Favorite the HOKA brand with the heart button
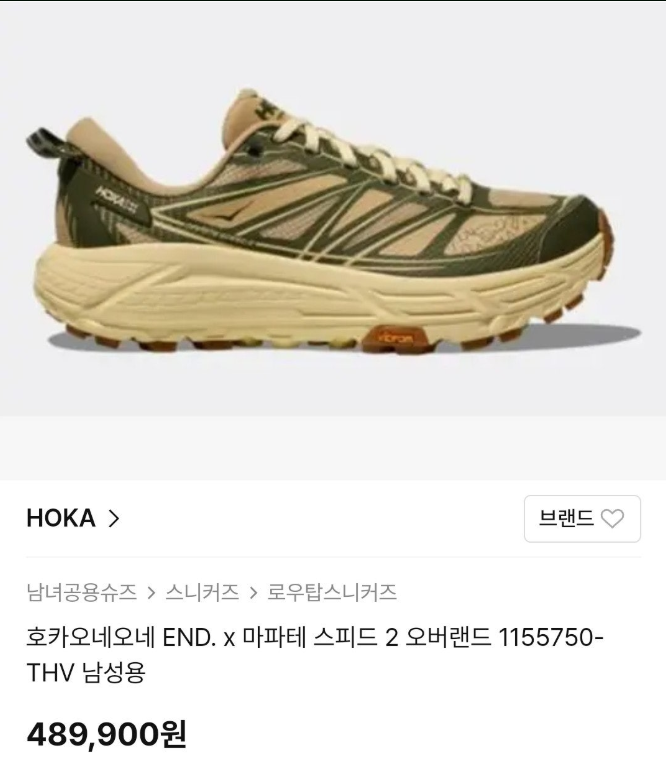 click(582, 519)
